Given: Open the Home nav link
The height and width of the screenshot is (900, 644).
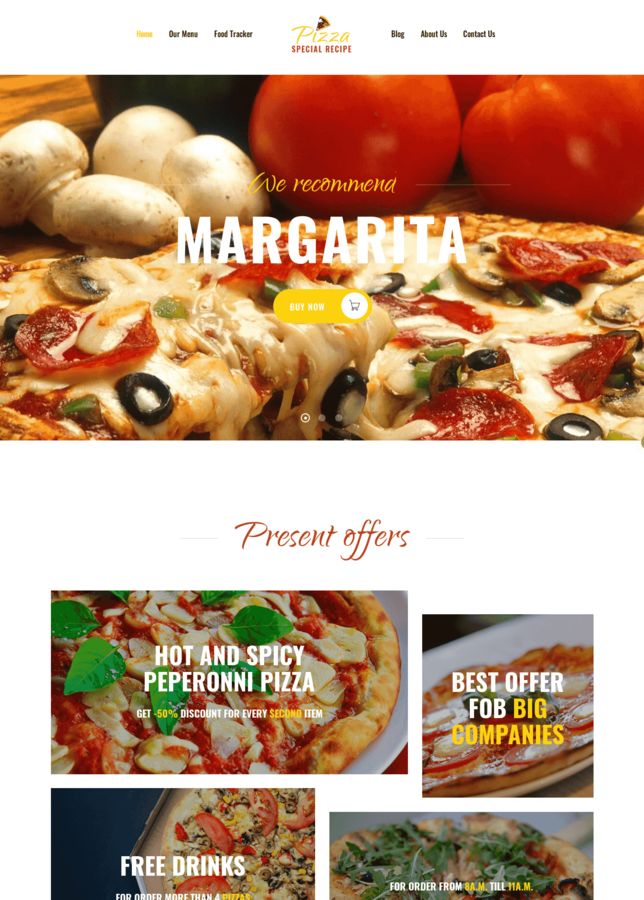Looking at the screenshot, I should (144, 34).
